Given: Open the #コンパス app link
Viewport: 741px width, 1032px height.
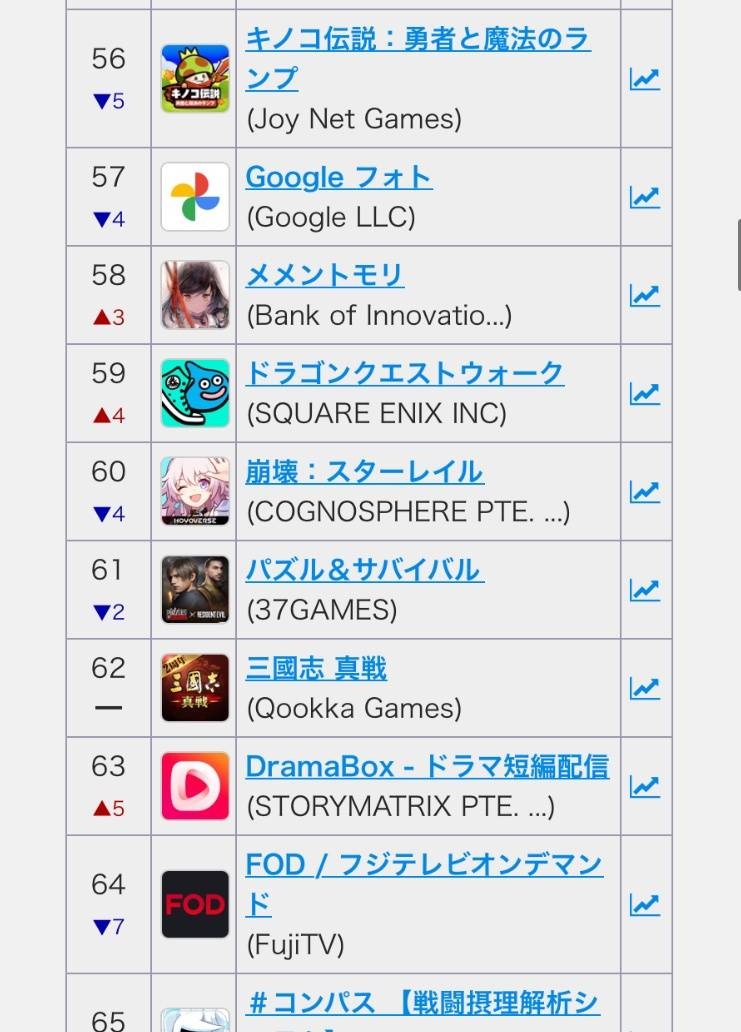Looking at the screenshot, I should coord(421,1002).
